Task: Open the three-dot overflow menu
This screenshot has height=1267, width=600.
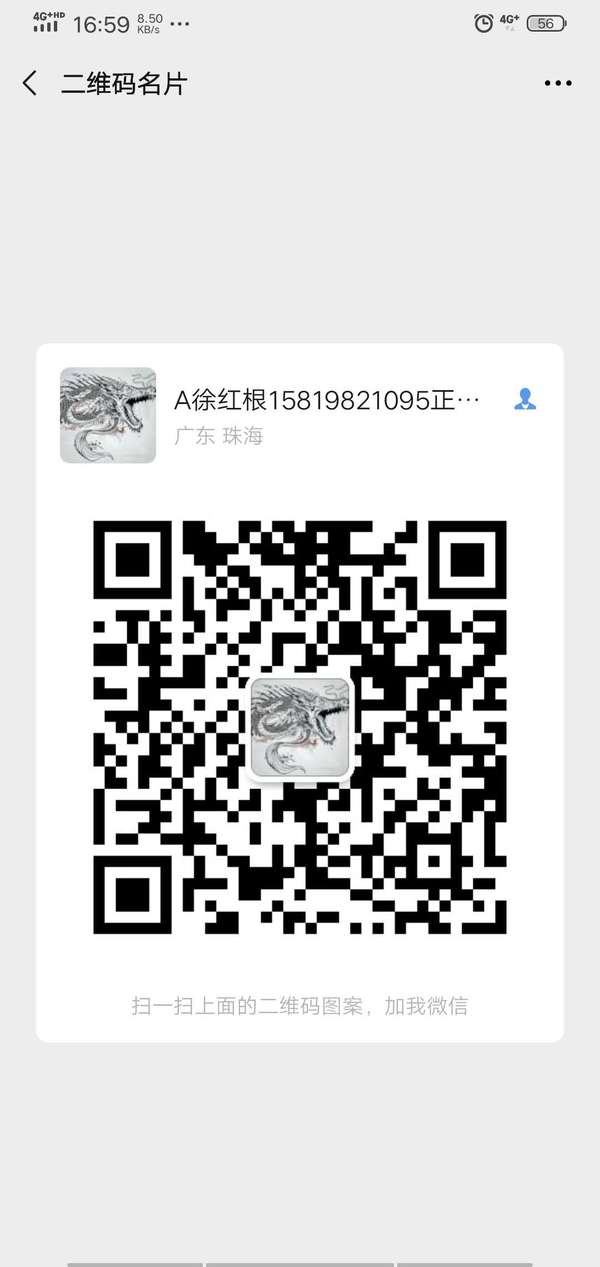Action: 558,84
